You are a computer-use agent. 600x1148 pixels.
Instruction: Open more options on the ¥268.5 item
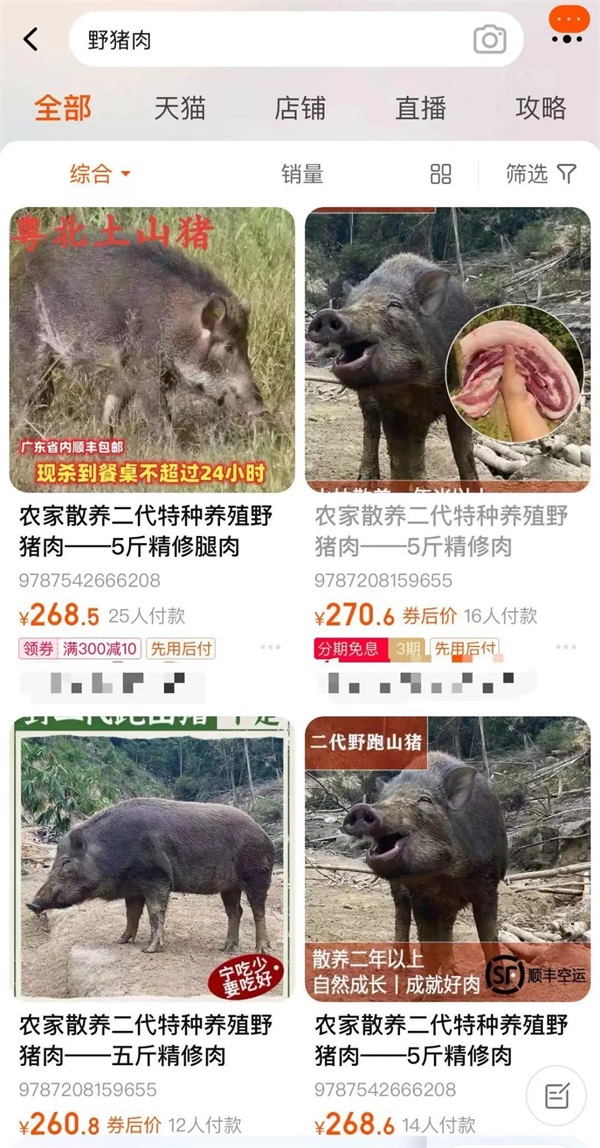click(x=271, y=648)
